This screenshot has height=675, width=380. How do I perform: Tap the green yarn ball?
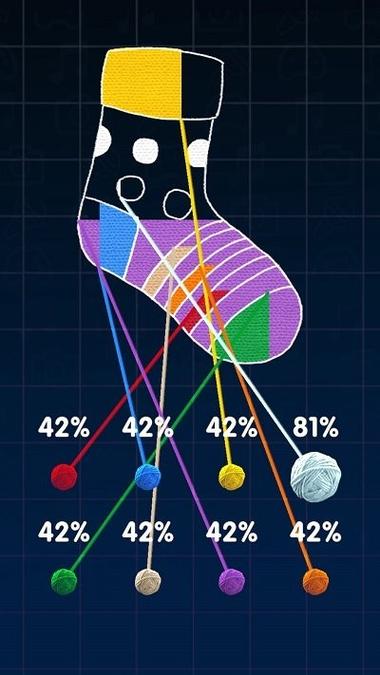coord(64,582)
